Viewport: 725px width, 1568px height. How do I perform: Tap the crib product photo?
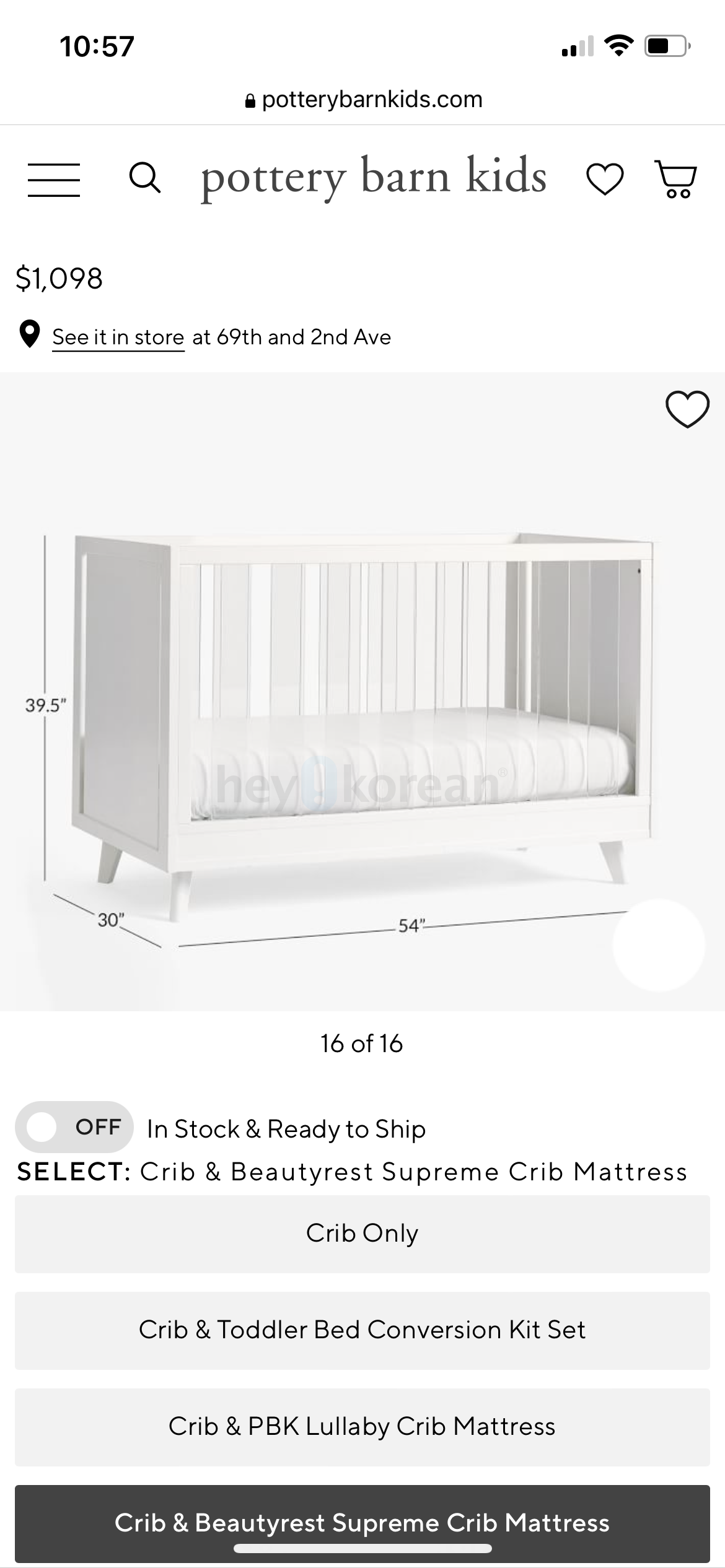[362, 712]
